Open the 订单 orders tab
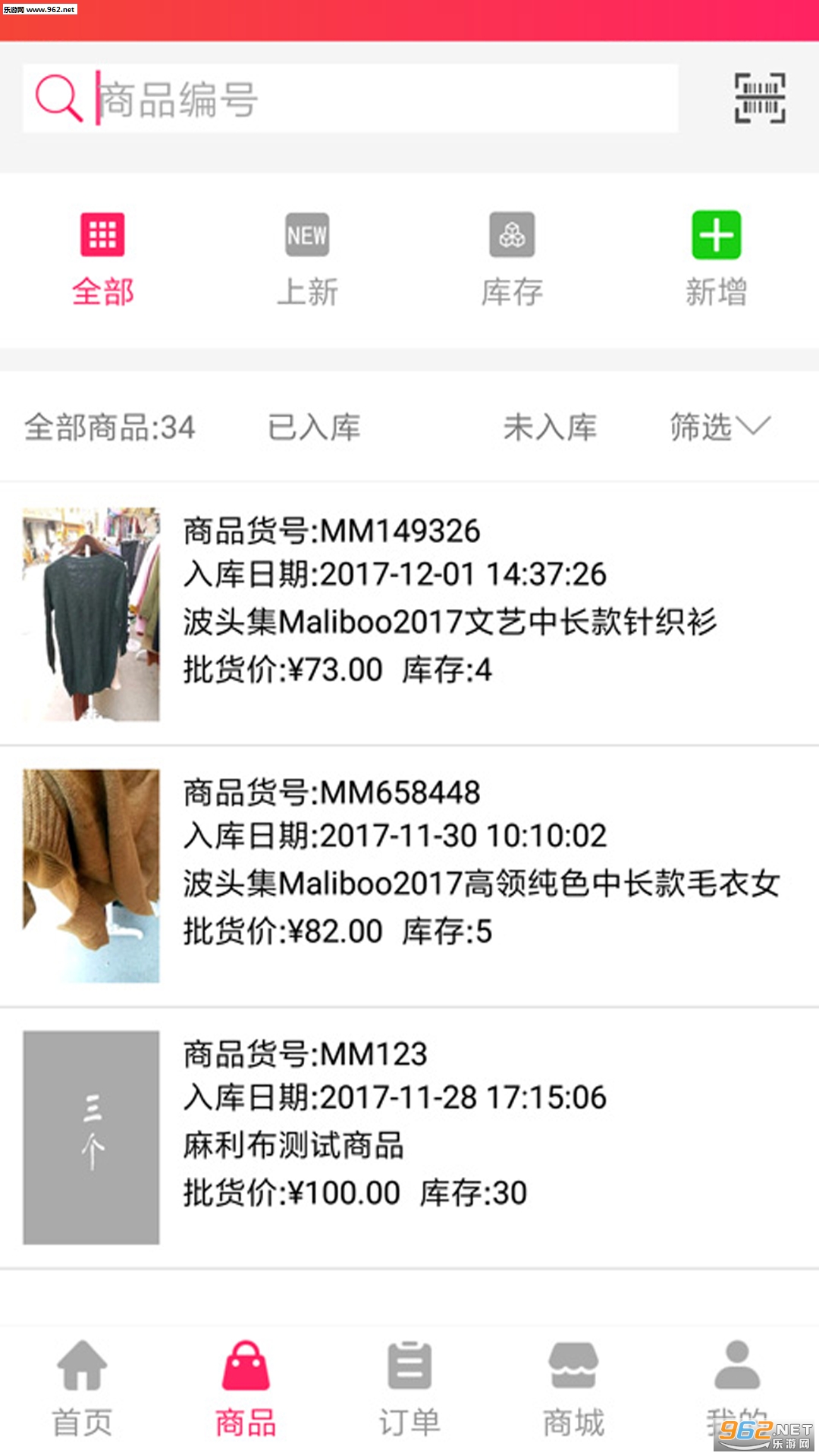The image size is (819, 1456). pyautogui.click(x=409, y=1389)
